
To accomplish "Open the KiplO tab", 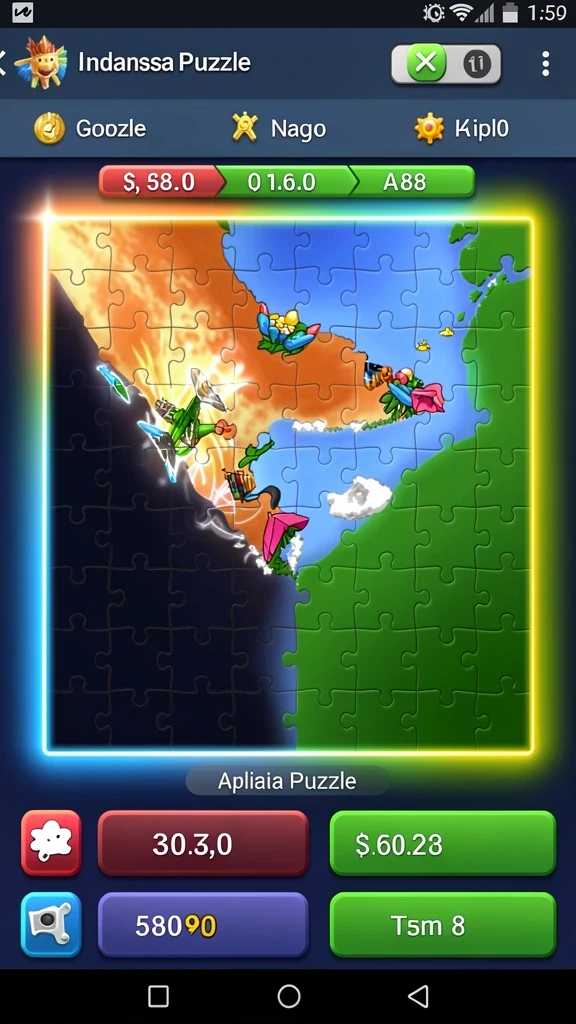I will pos(462,128).
